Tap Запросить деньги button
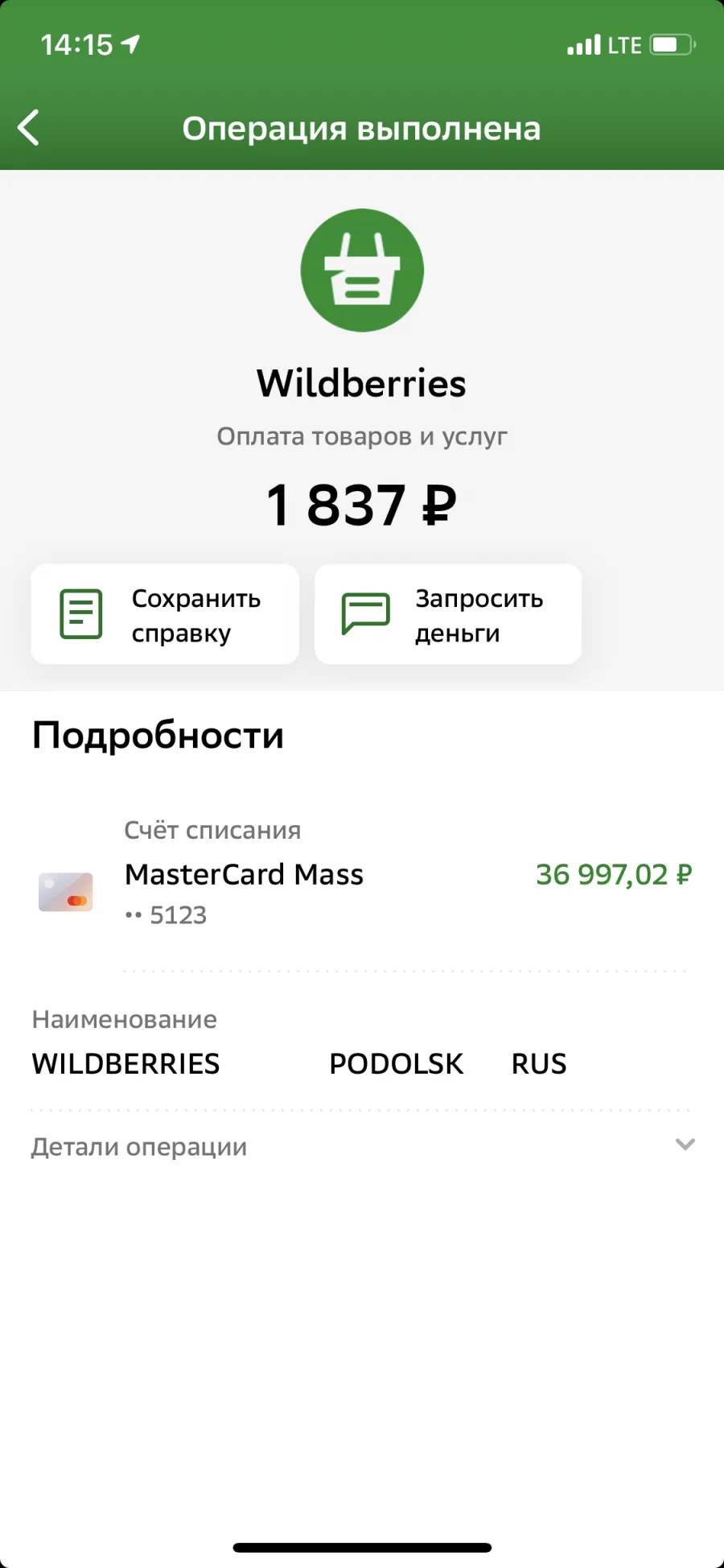 point(448,614)
